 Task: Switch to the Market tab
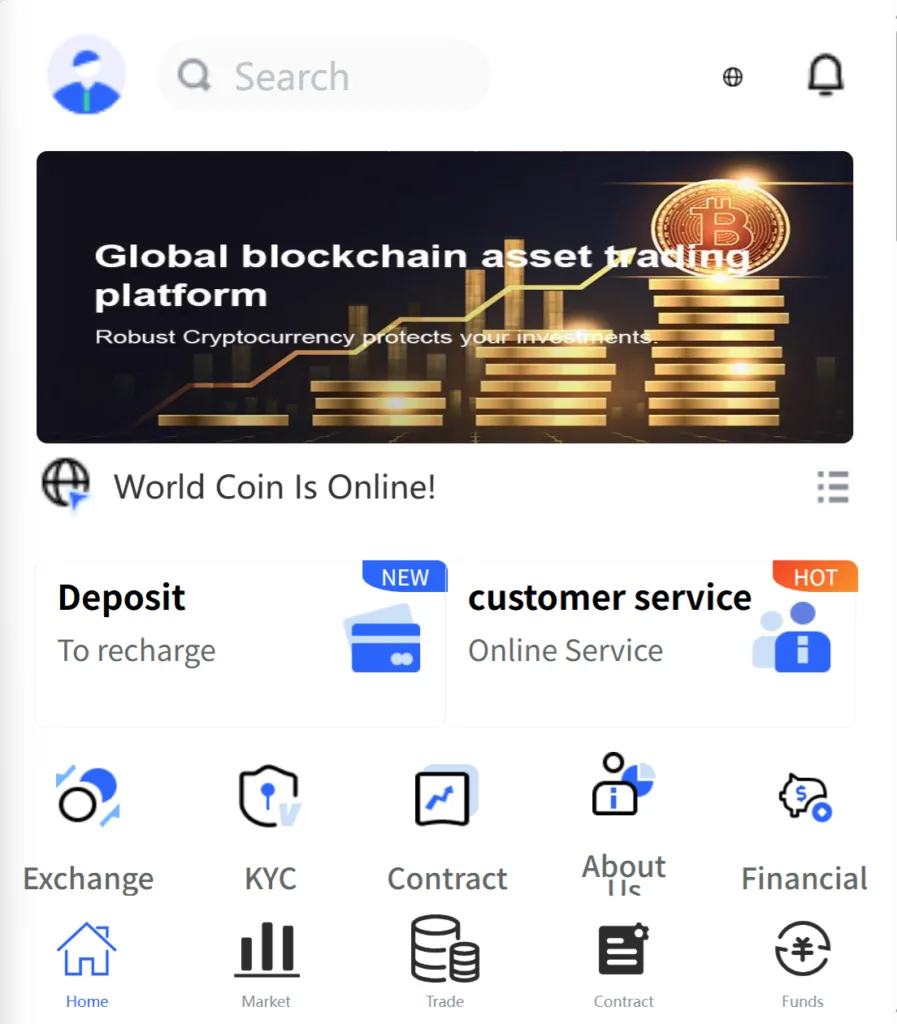click(266, 963)
